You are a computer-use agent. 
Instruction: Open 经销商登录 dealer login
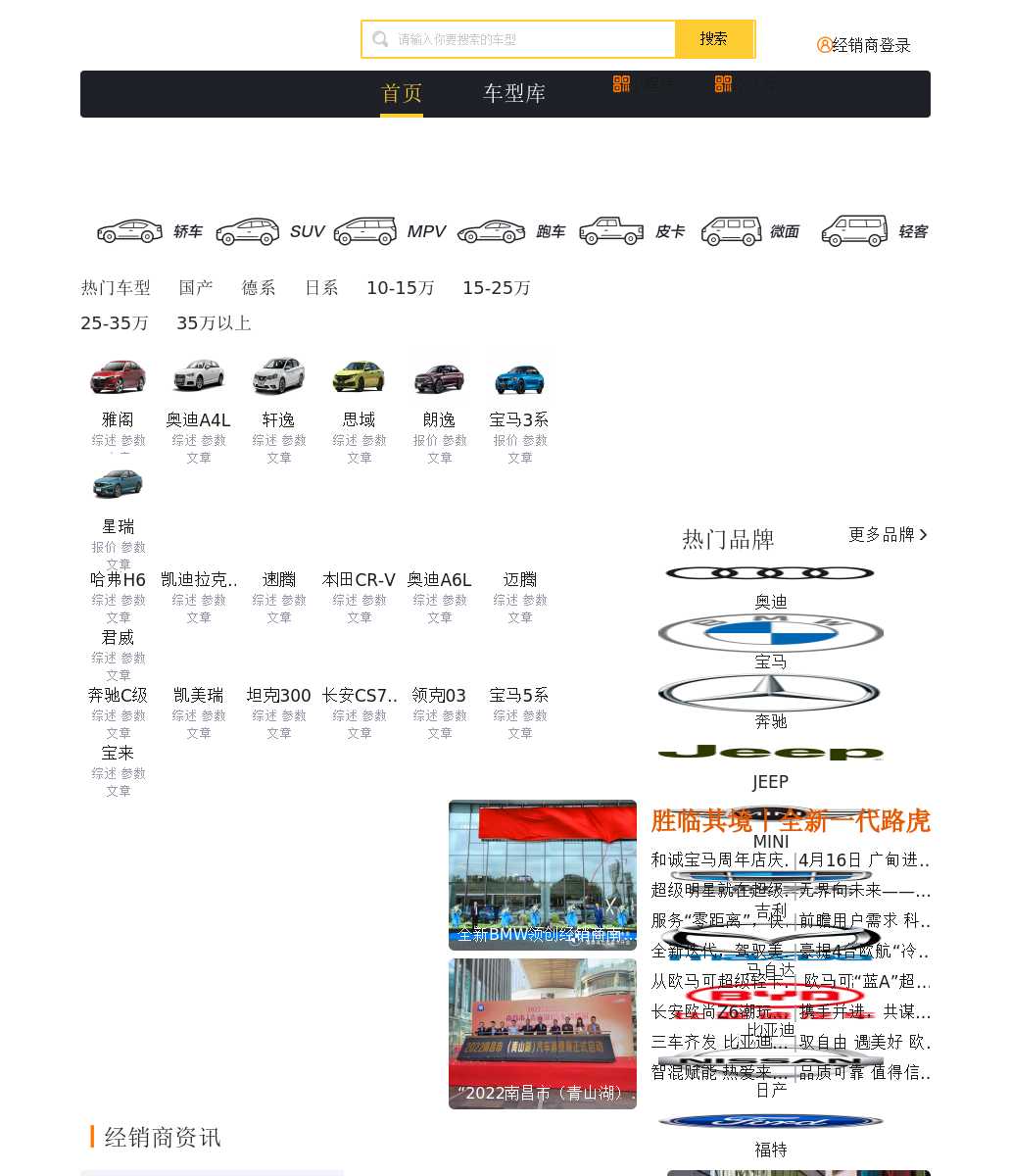[864, 45]
